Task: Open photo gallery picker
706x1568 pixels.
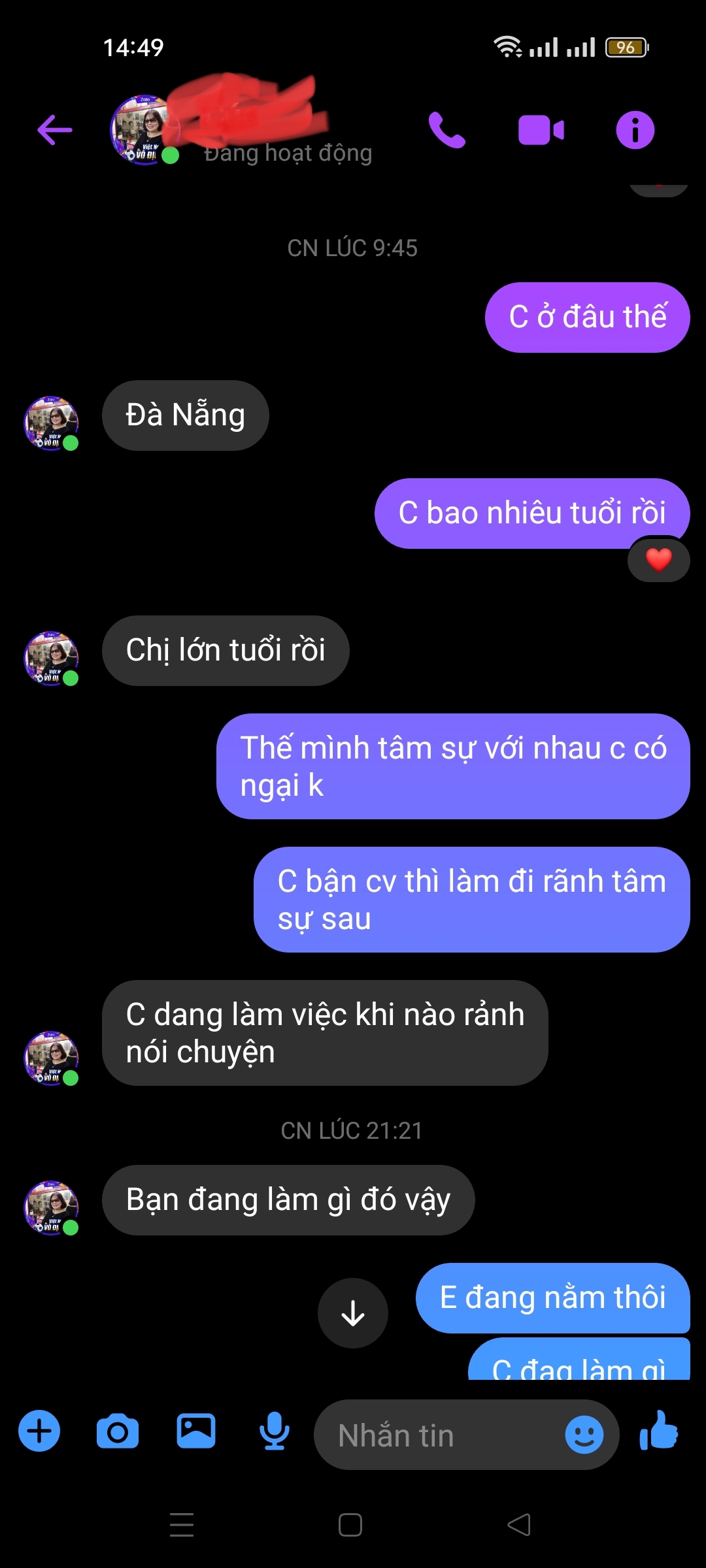Action: pyautogui.click(x=196, y=1431)
